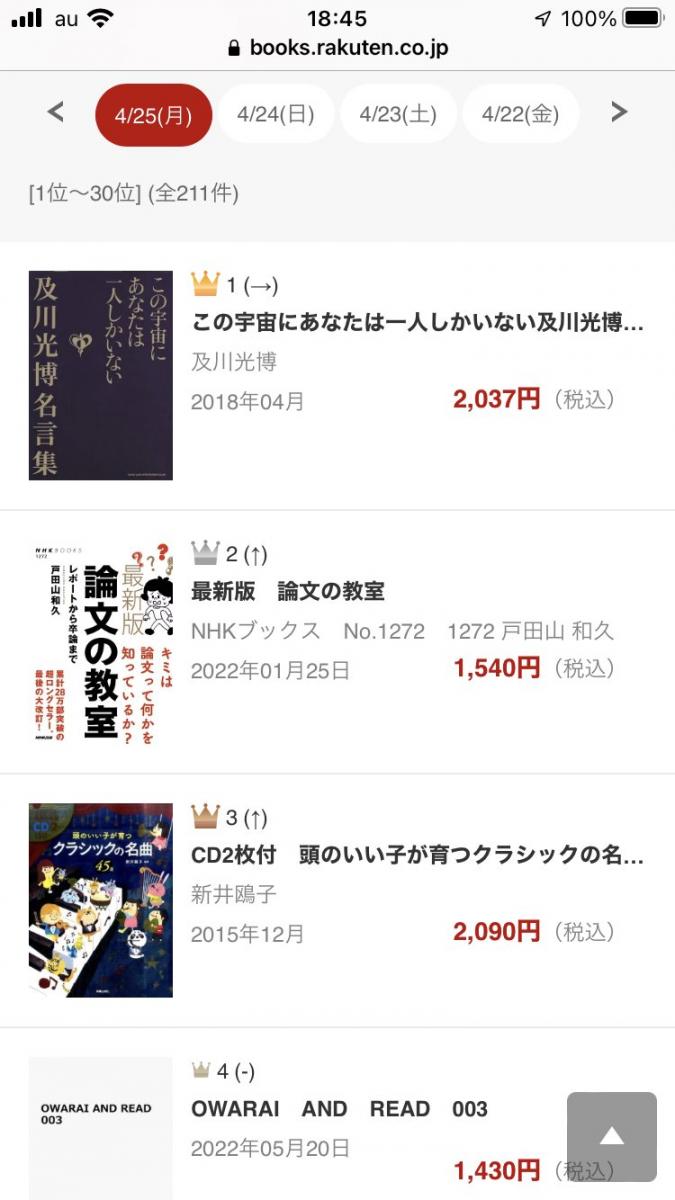Go to next dates with right arrow
The image size is (675, 1200).
click(x=619, y=112)
